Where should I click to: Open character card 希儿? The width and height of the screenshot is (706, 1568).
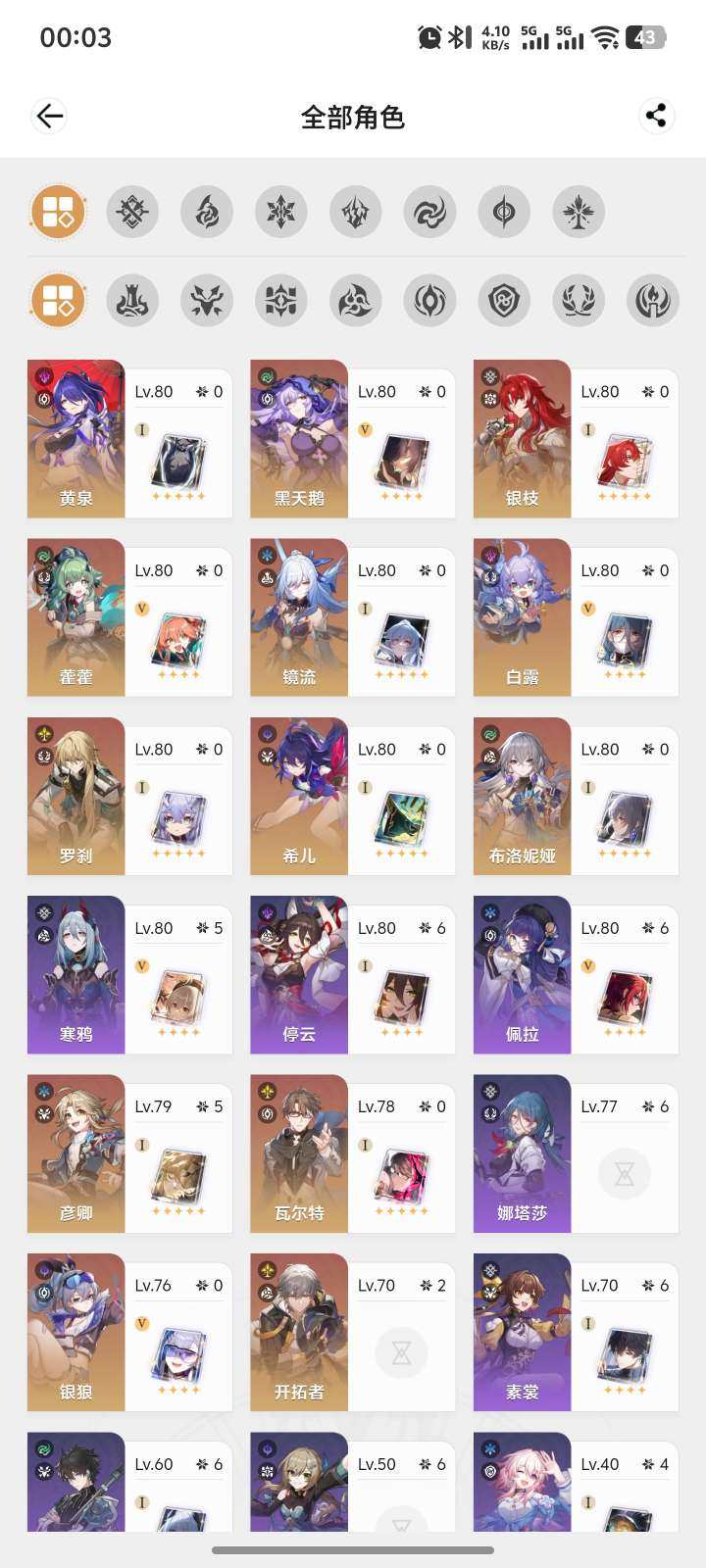pos(352,796)
